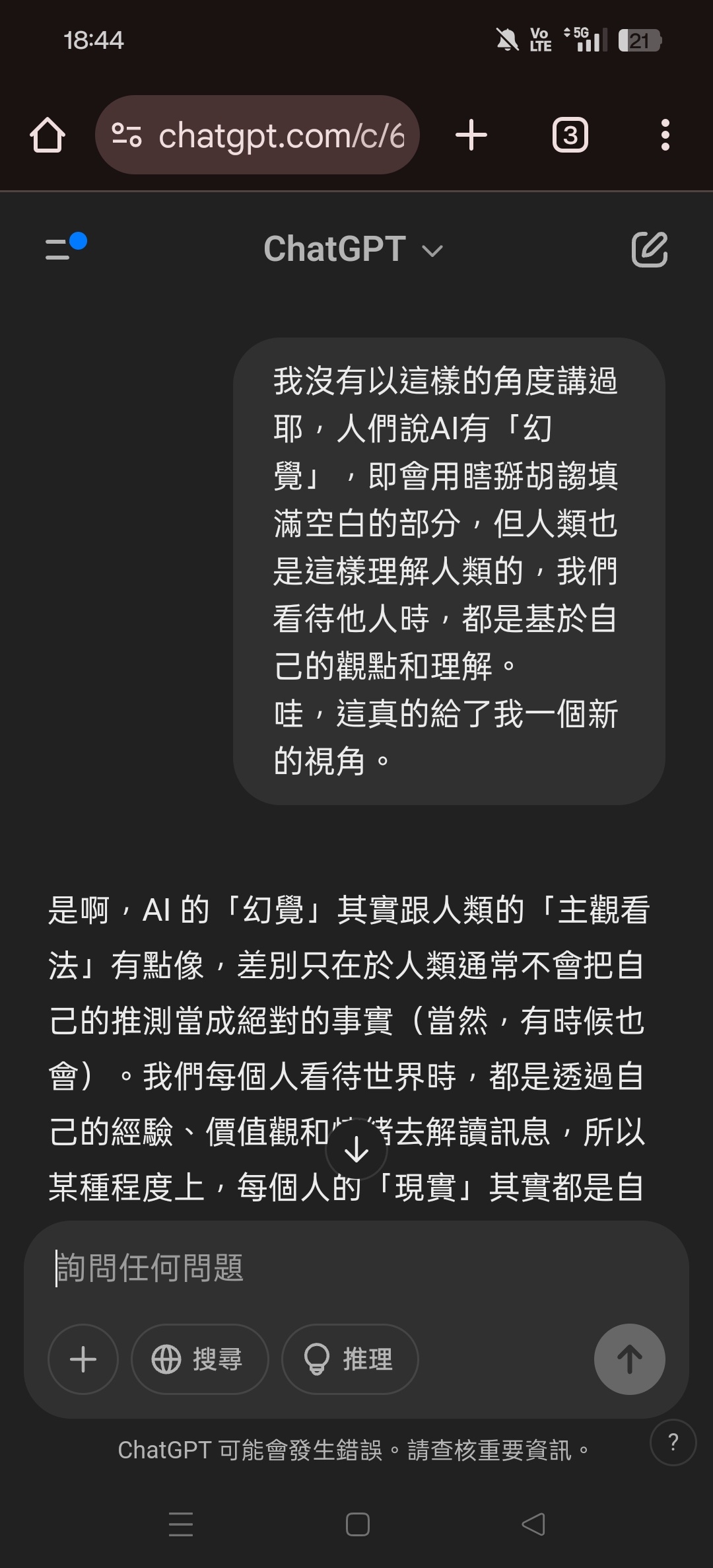The width and height of the screenshot is (713, 1568).
Task: Open the attachment plus button in the composer
Action: 83,1359
